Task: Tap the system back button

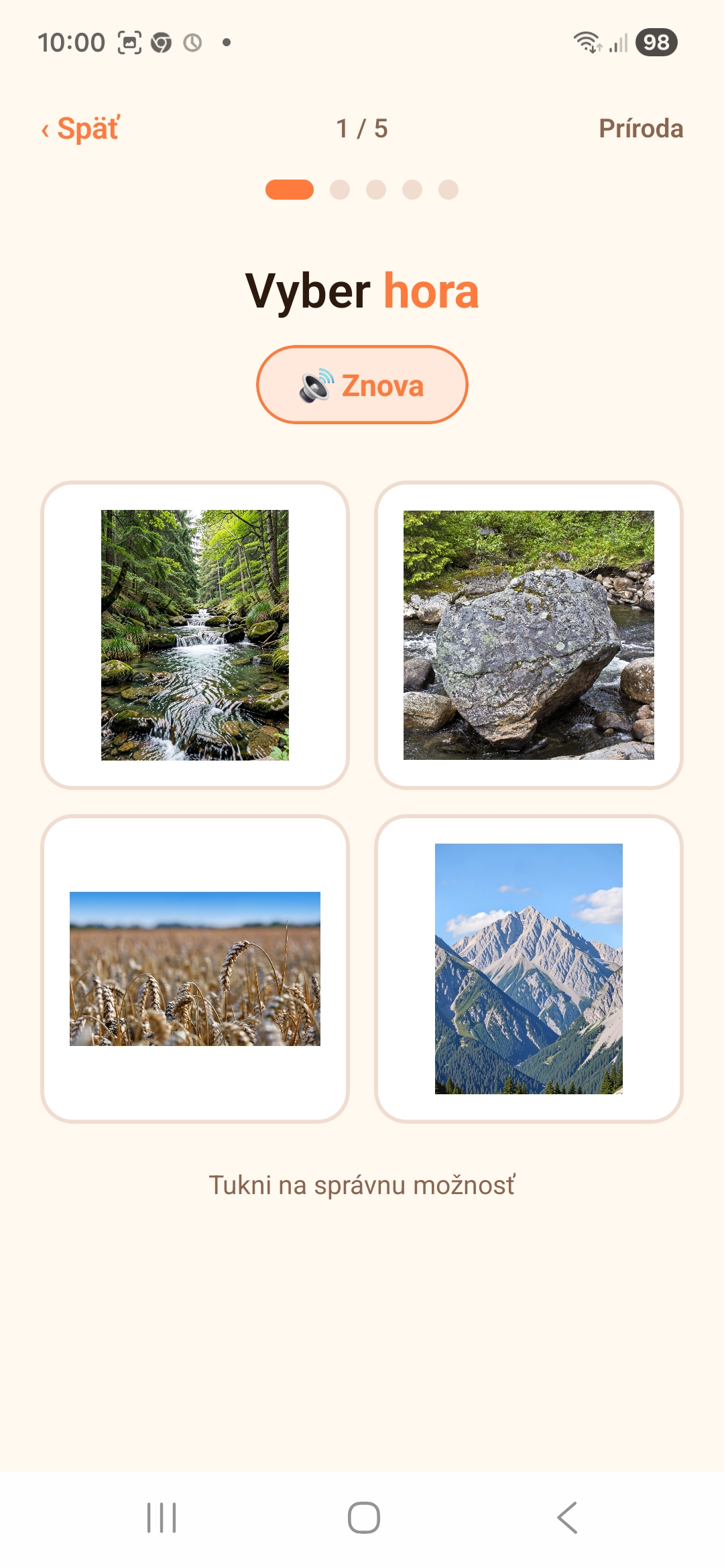Action: [567, 1518]
